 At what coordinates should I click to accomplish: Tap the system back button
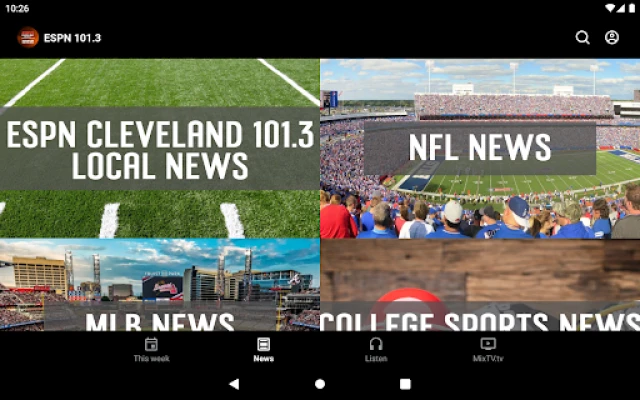coord(234,383)
